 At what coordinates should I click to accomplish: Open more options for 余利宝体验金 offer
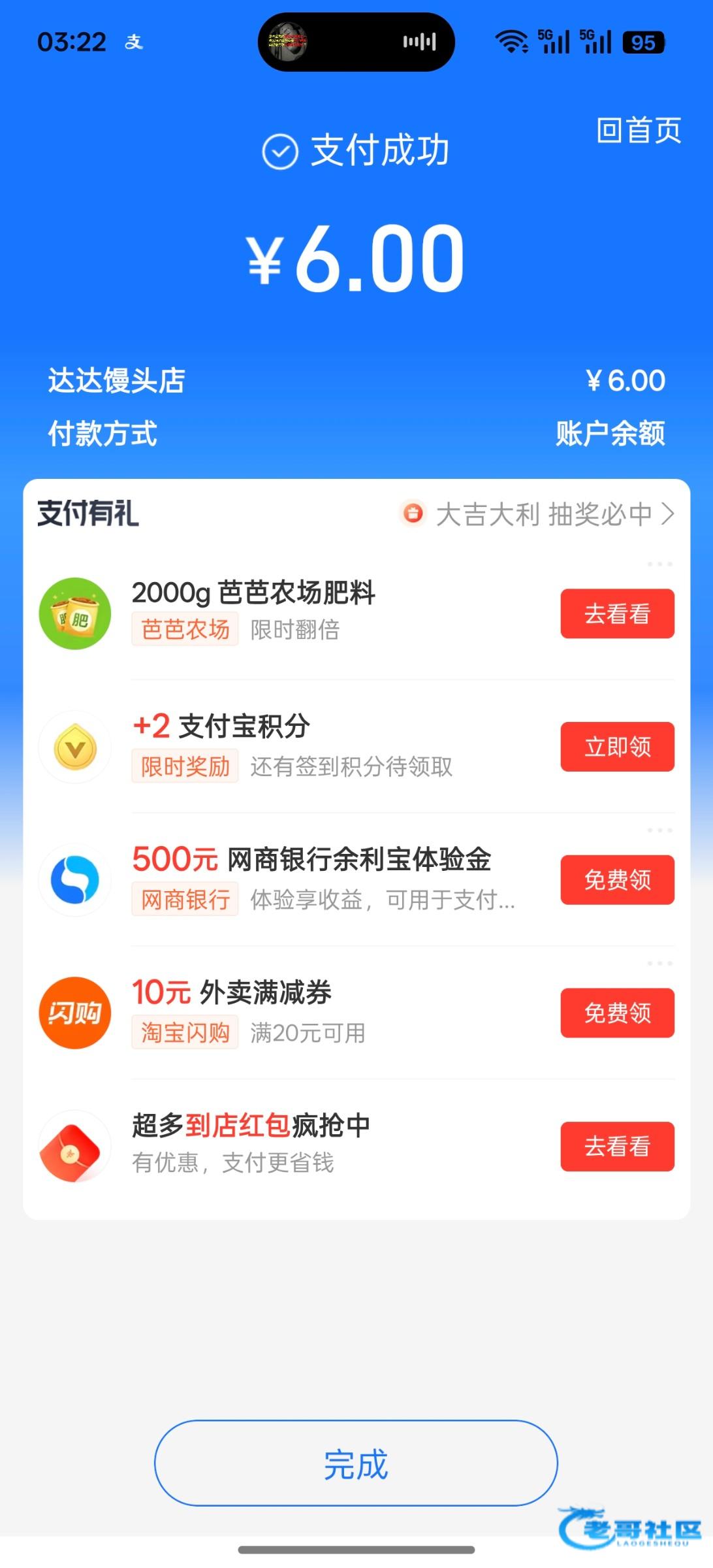point(659,830)
